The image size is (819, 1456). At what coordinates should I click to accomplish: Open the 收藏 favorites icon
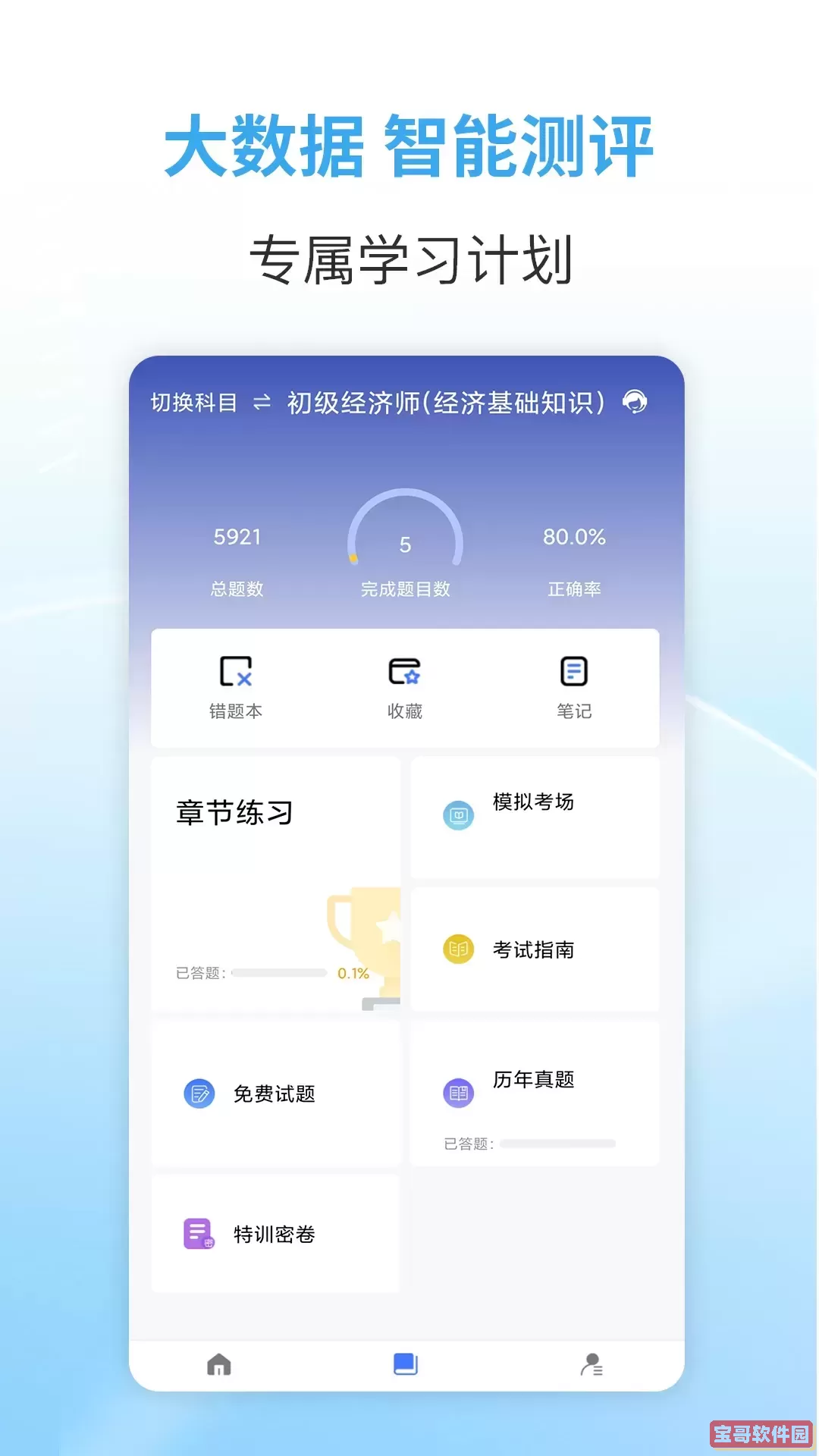(x=406, y=671)
